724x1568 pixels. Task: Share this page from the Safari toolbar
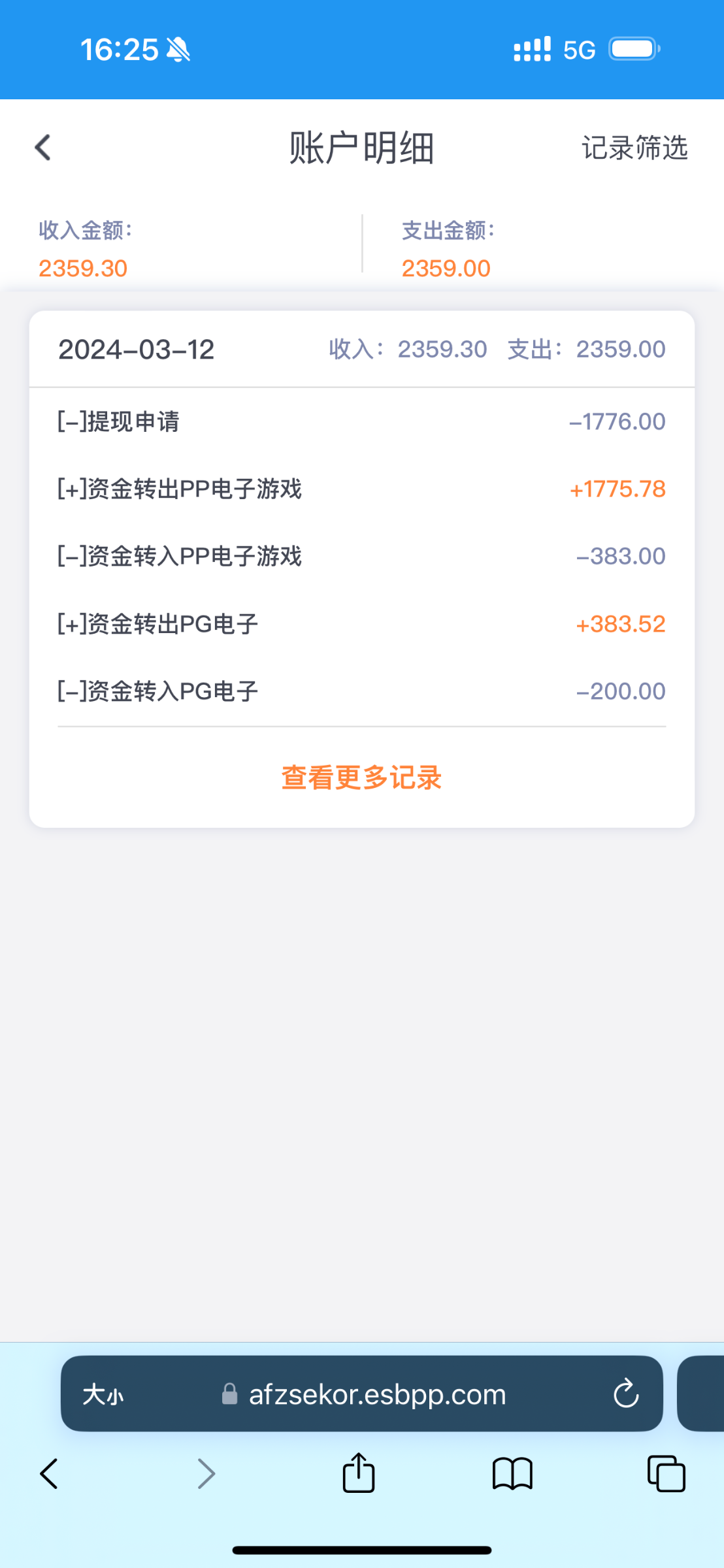359,1473
